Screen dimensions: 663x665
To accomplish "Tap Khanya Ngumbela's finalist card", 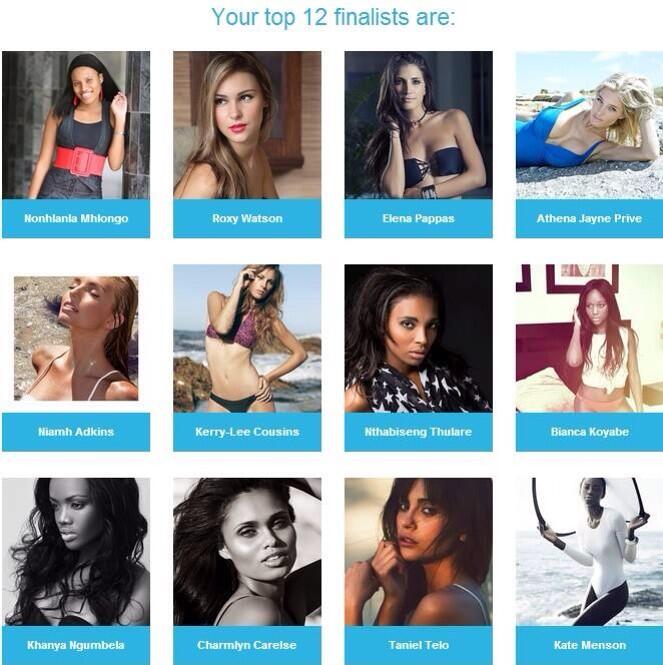I will coord(76,570).
